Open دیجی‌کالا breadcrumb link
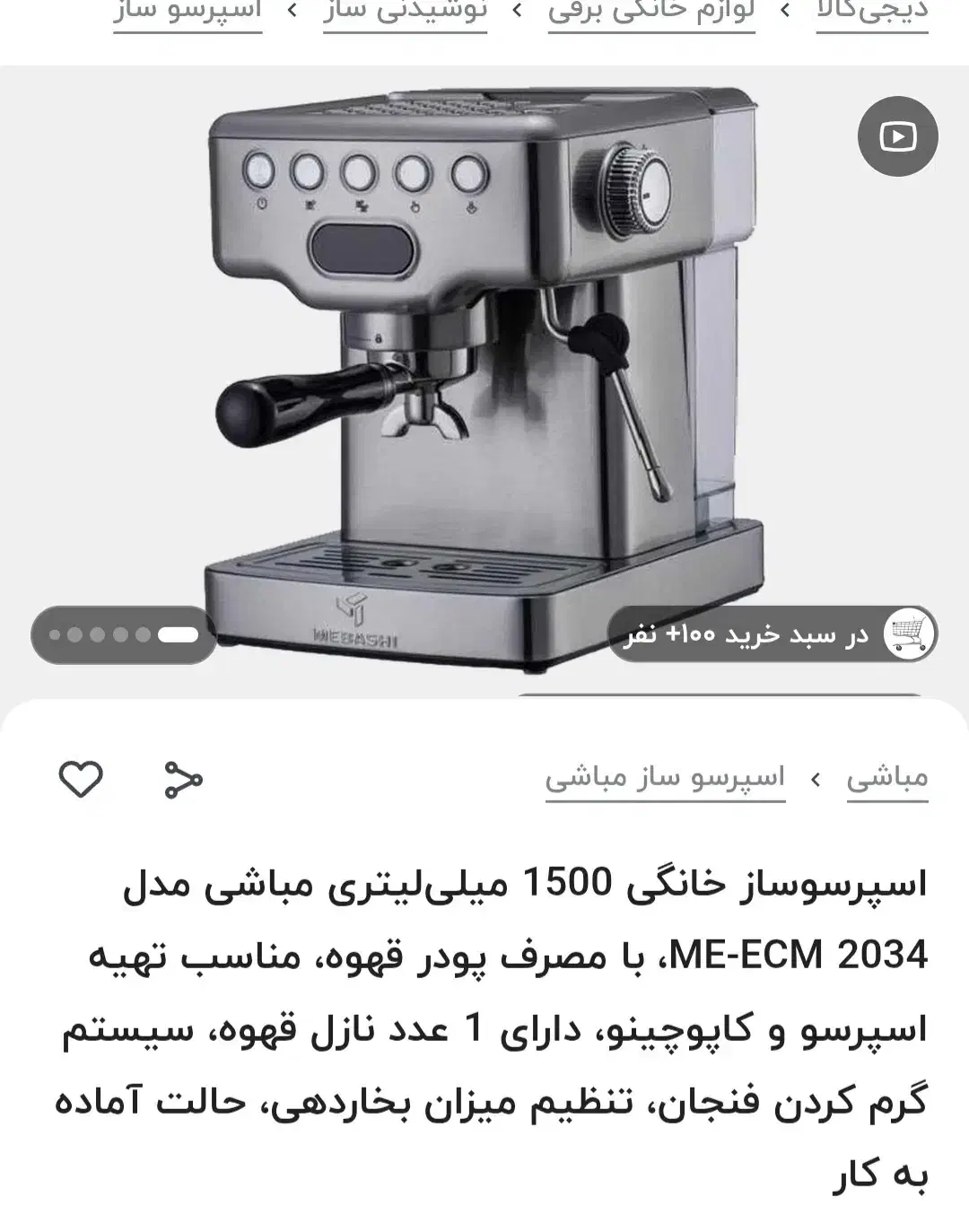This screenshot has height=1232, width=969. (x=872, y=13)
